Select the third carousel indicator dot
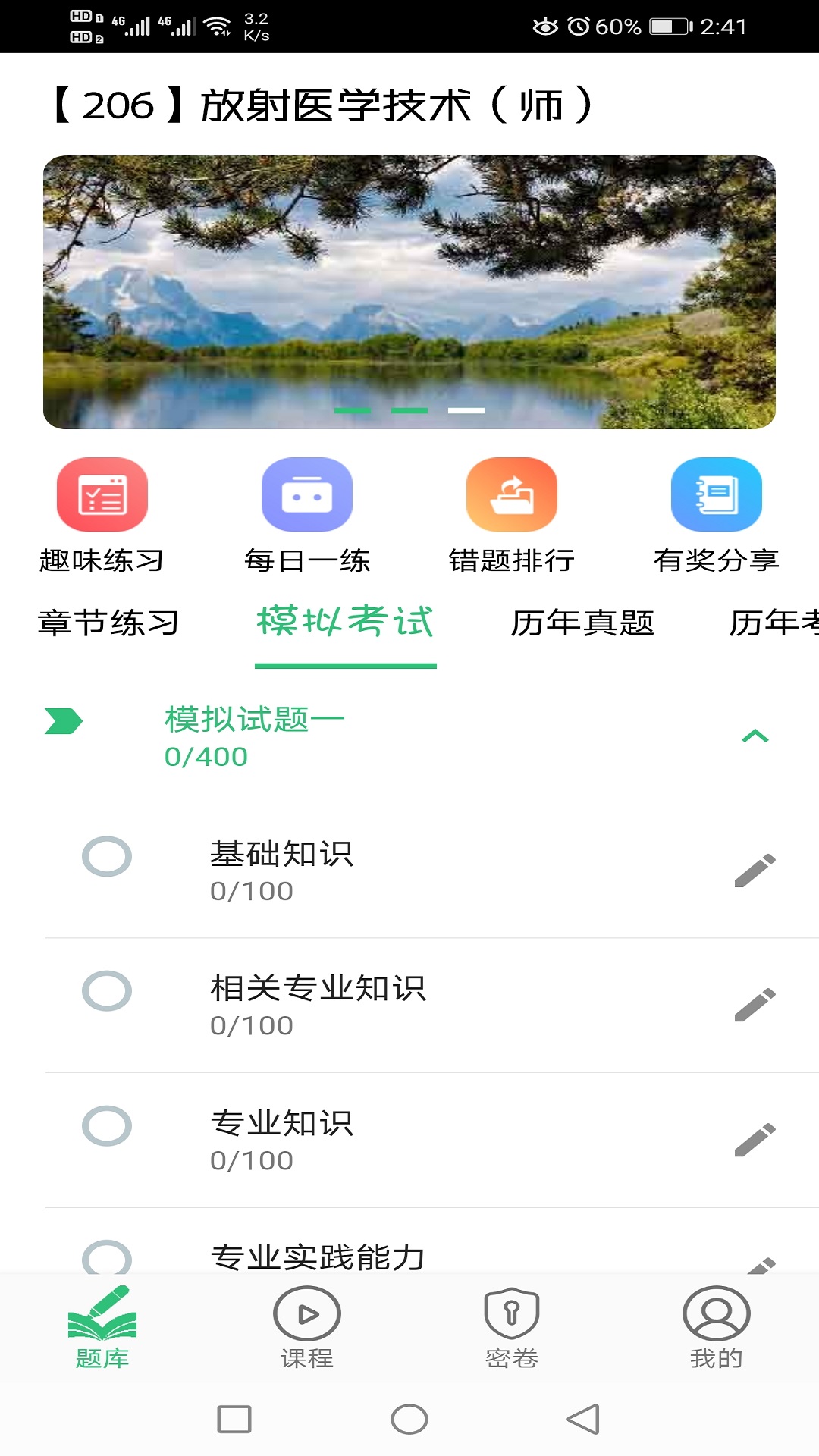819x1456 pixels. click(x=468, y=409)
